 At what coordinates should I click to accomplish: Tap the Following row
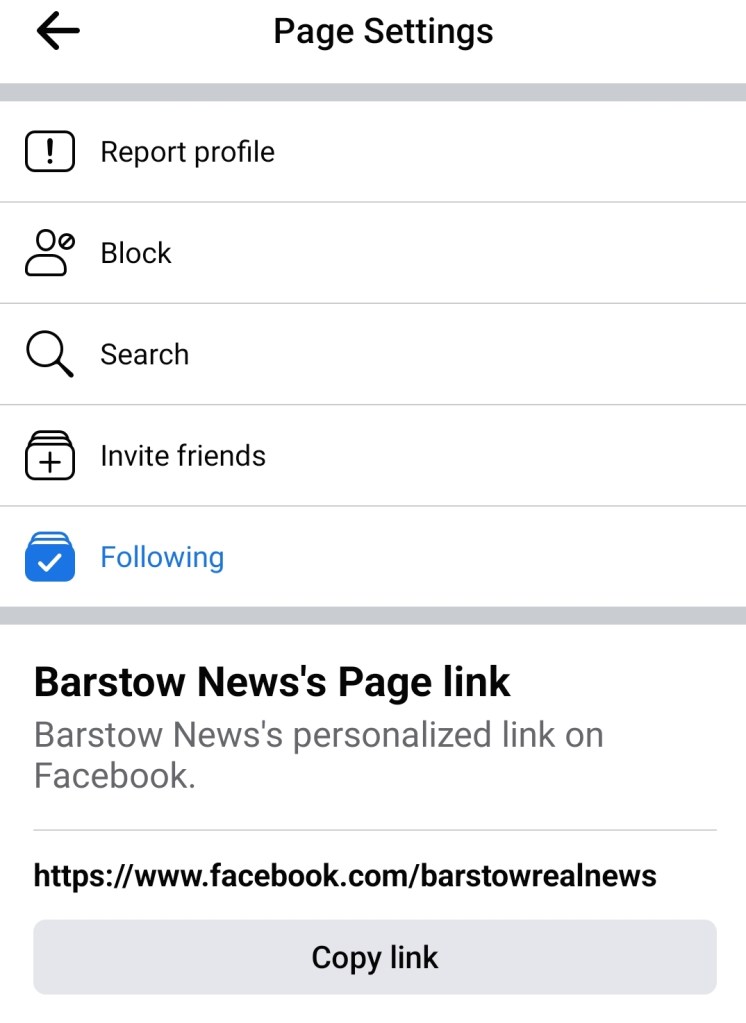[162, 557]
